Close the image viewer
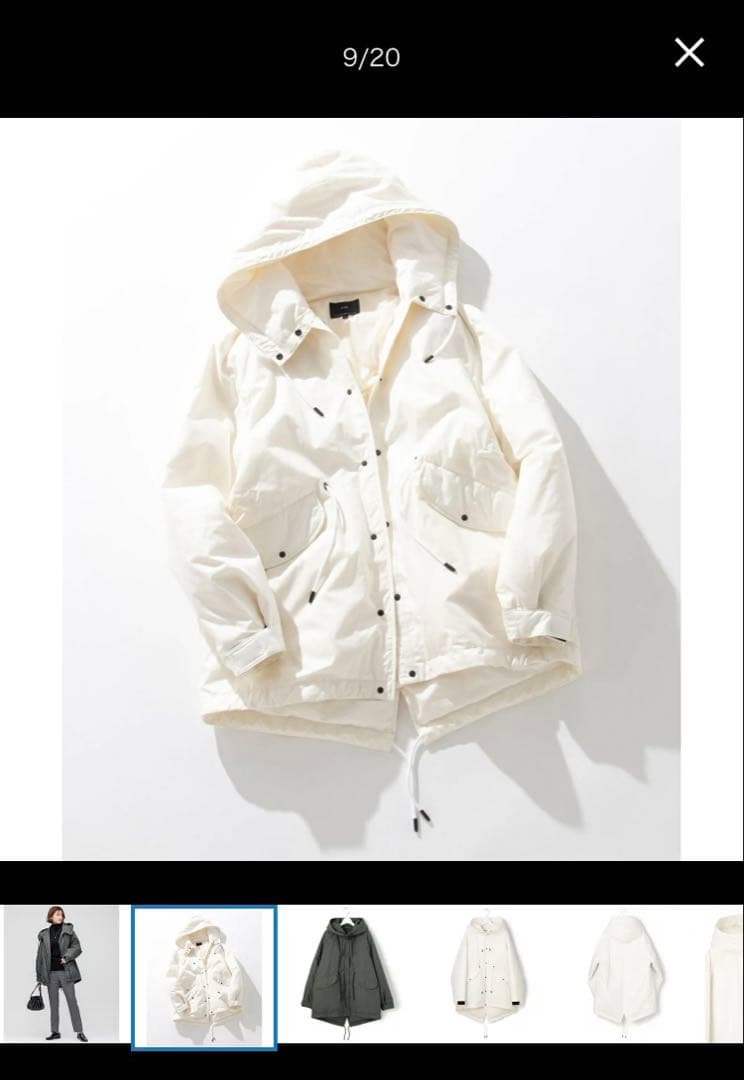The width and height of the screenshot is (744, 1080). [689, 53]
